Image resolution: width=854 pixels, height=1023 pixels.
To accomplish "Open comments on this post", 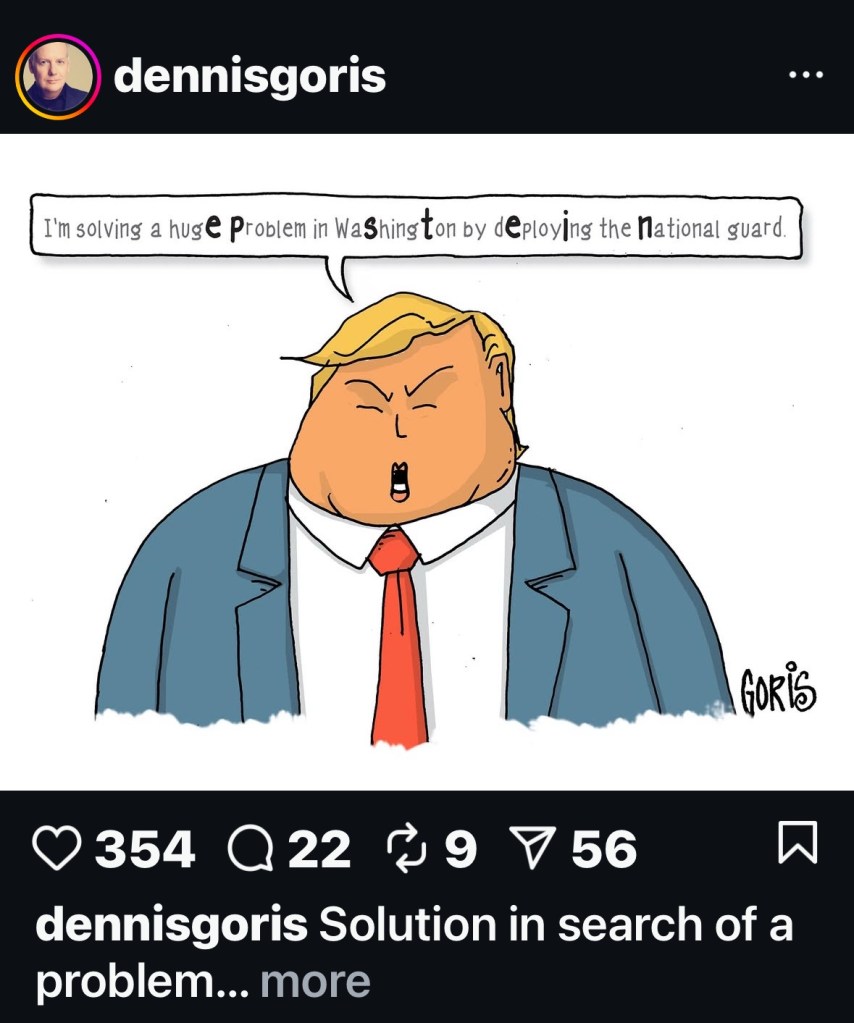I will (249, 849).
